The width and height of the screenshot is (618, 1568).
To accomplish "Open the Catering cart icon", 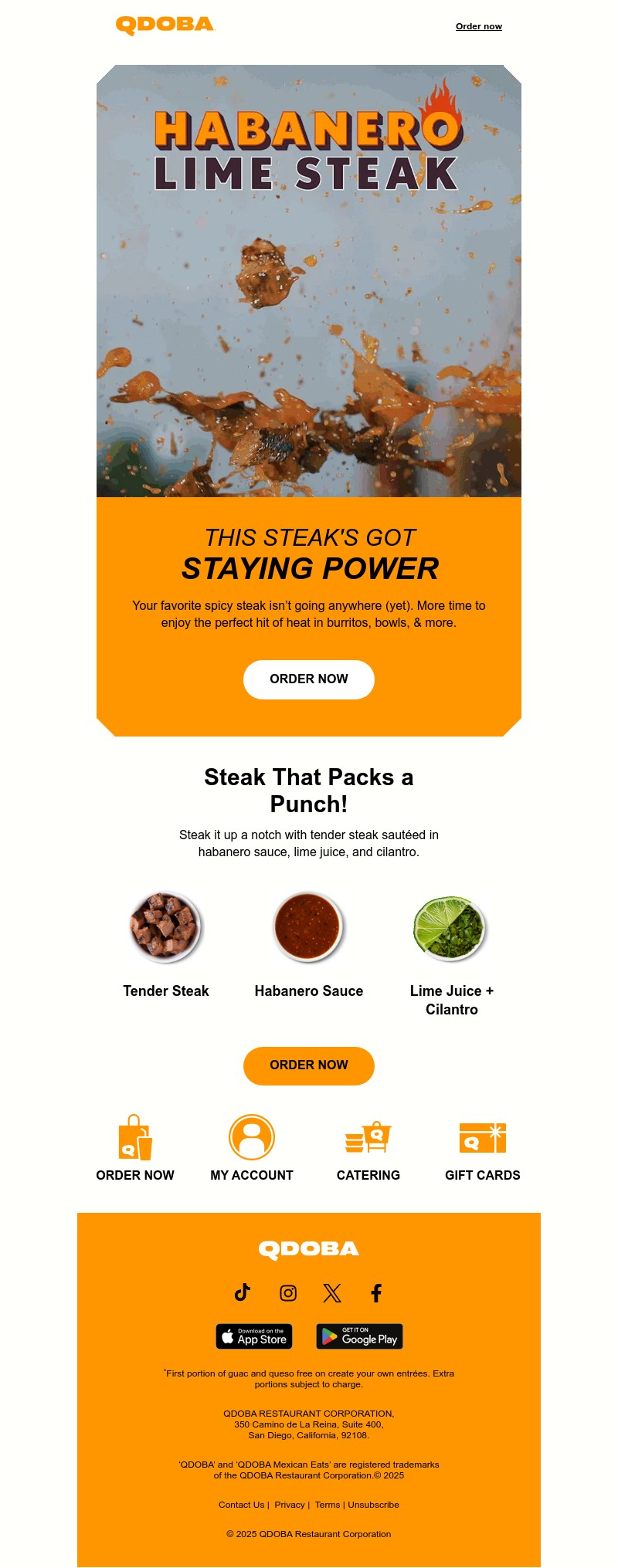I will 368,1135.
